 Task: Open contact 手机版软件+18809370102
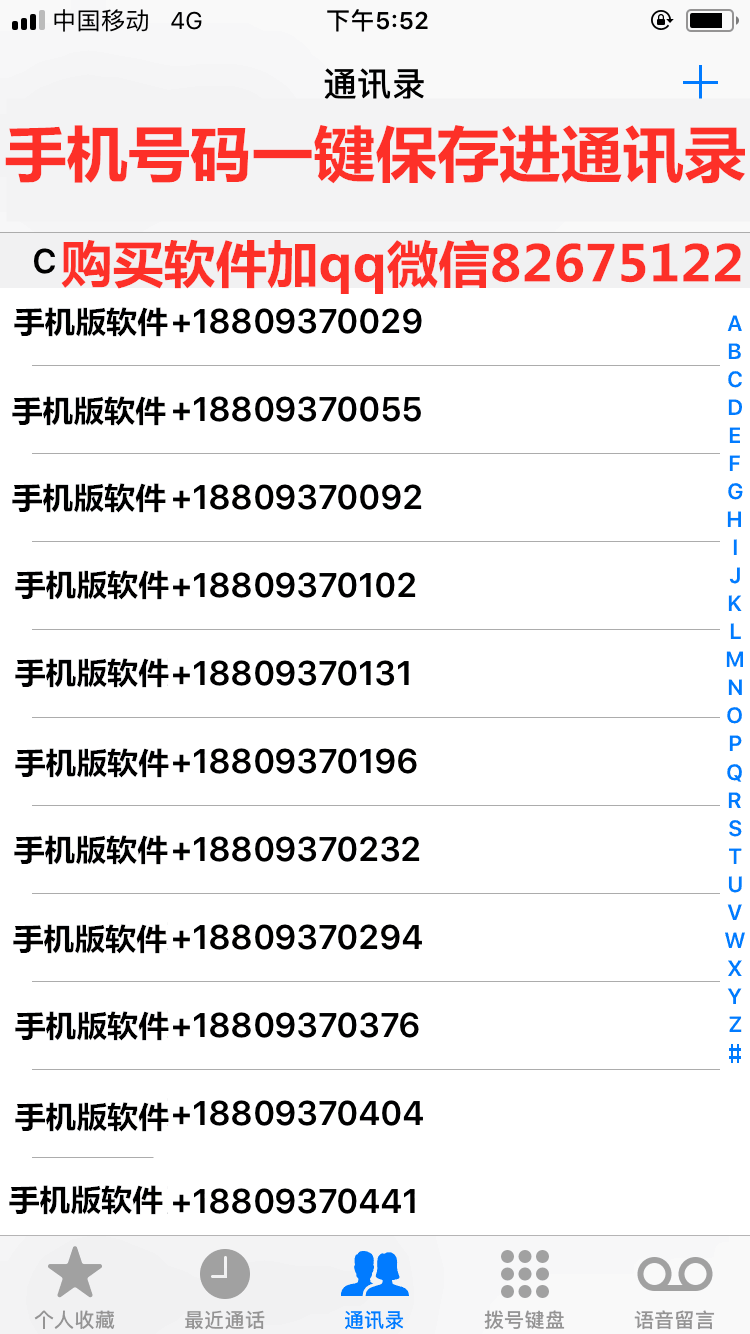click(x=360, y=586)
